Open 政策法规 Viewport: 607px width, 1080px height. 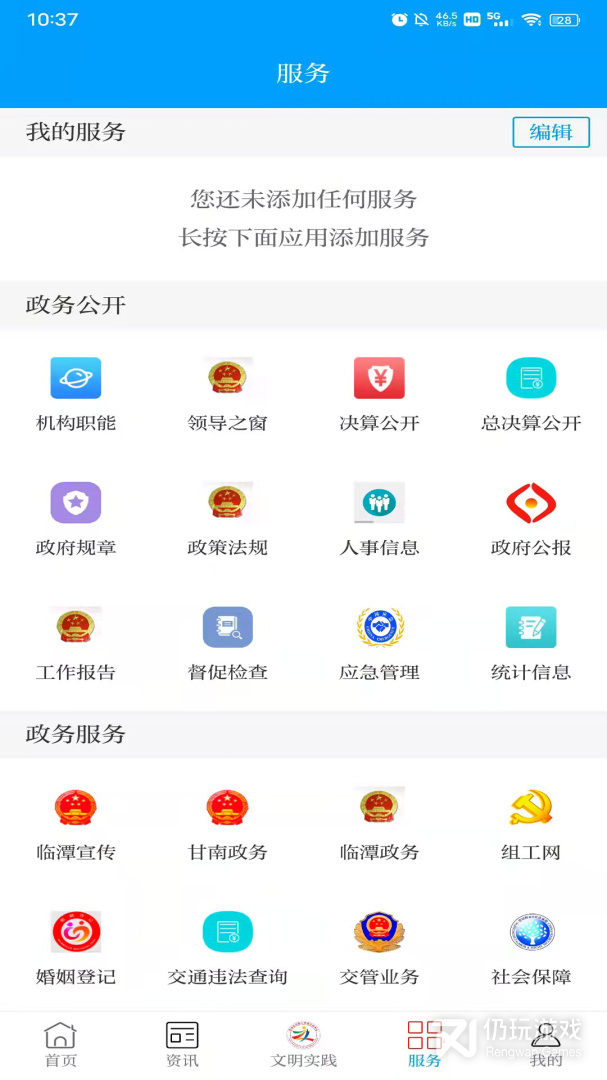click(x=228, y=519)
